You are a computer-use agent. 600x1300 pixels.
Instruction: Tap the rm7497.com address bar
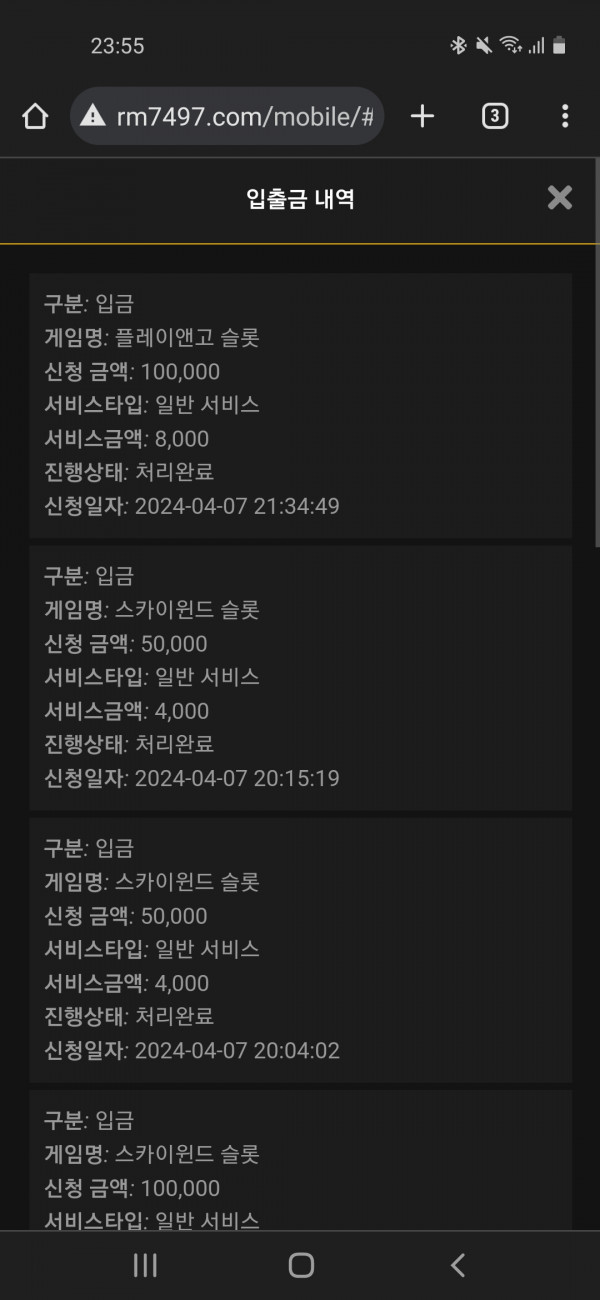click(x=227, y=117)
